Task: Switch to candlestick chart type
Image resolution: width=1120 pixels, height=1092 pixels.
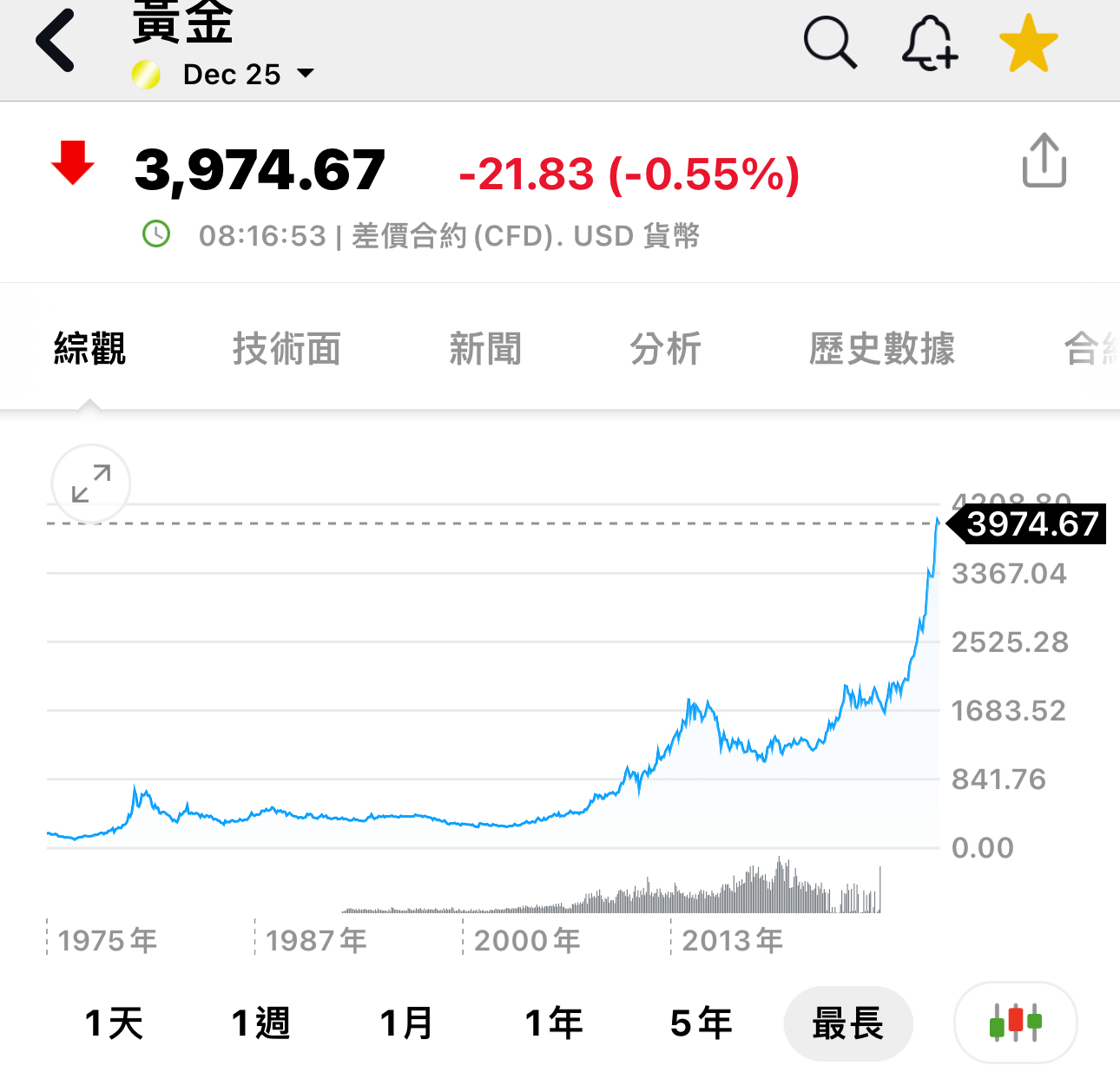Action: click(1015, 1023)
